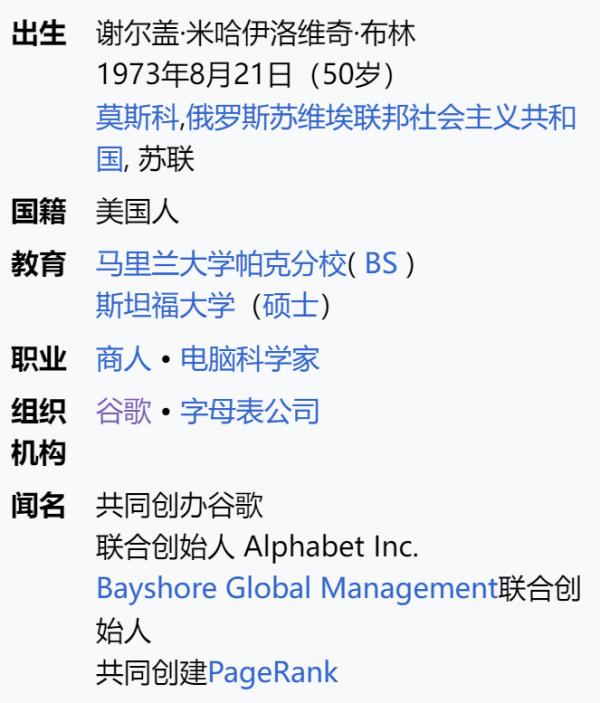Go to the 斯坦福大学 page
The width and height of the screenshot is (600, 703).
point(166,305)
